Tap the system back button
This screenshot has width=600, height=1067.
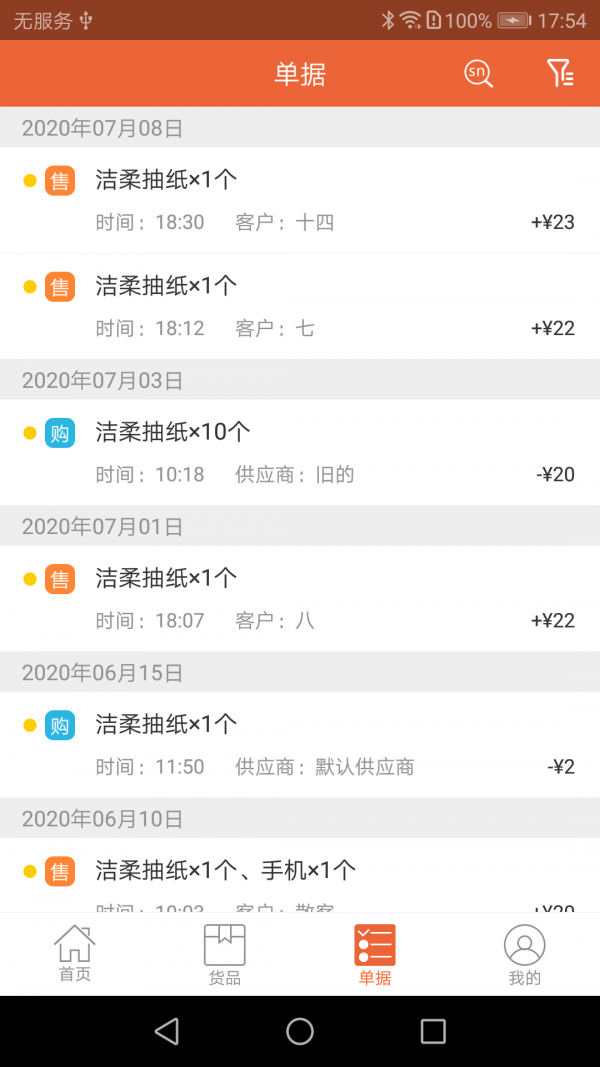(167, 1031)
